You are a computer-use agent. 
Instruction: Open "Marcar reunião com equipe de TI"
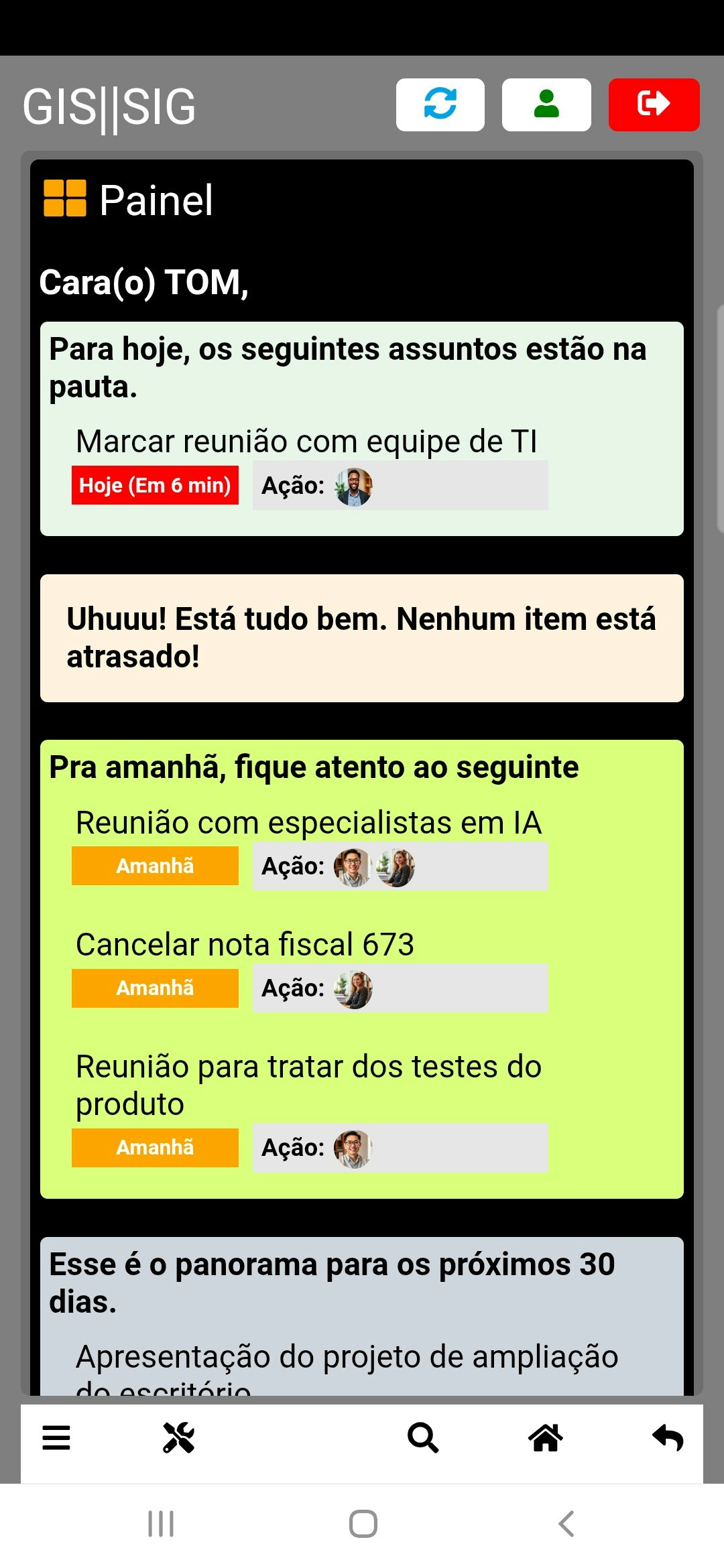tap(306, 442)
